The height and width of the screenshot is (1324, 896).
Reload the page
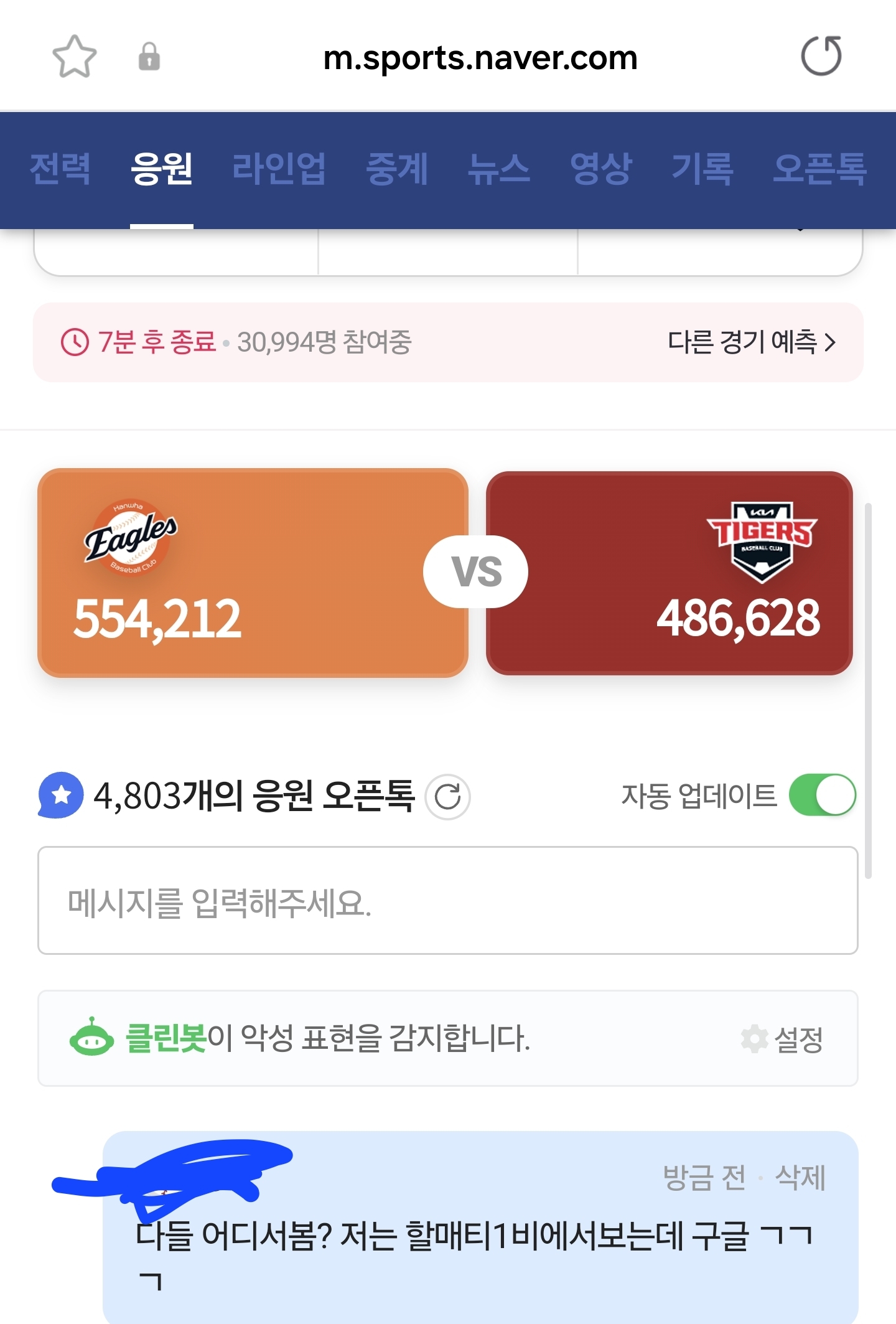point(821,57)
